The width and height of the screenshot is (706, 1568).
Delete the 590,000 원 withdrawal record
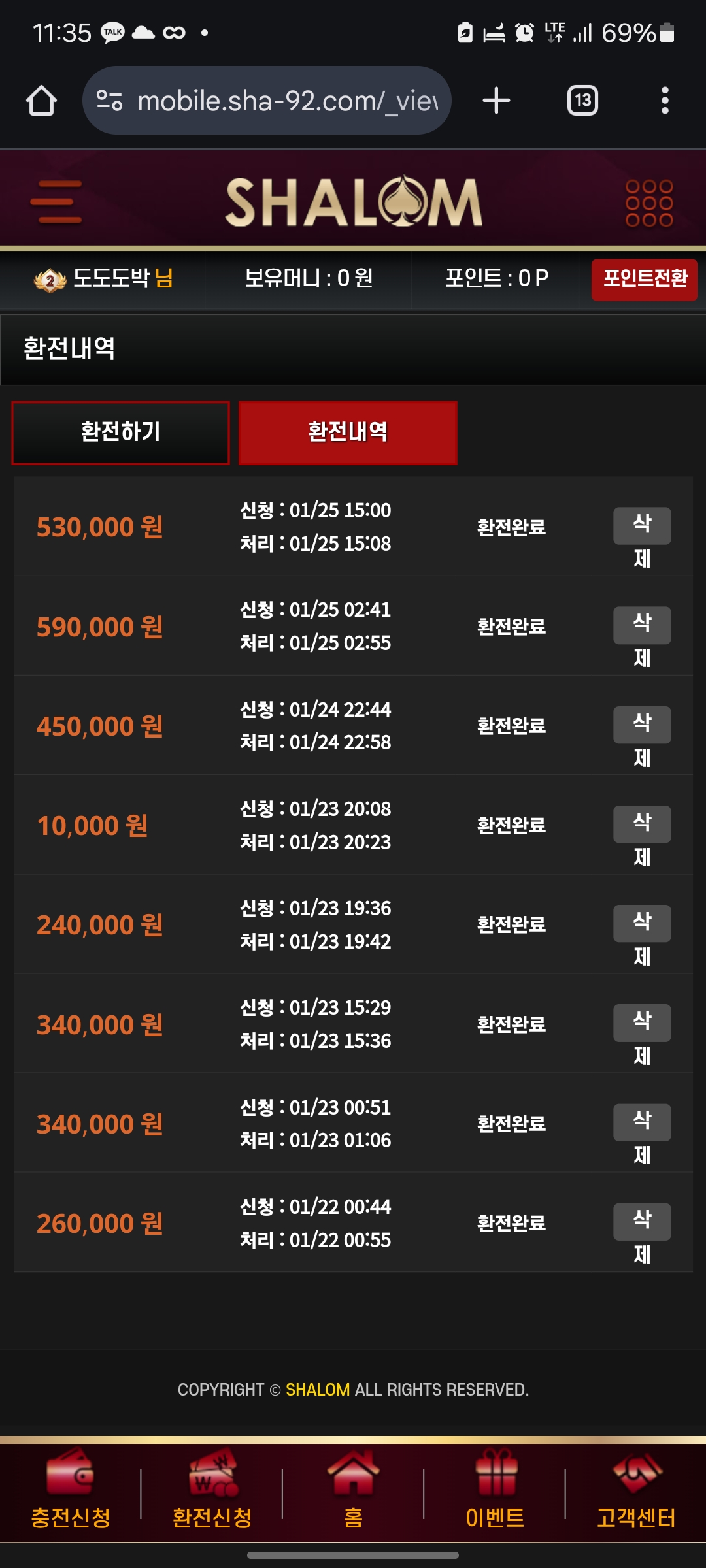[642, 625]
